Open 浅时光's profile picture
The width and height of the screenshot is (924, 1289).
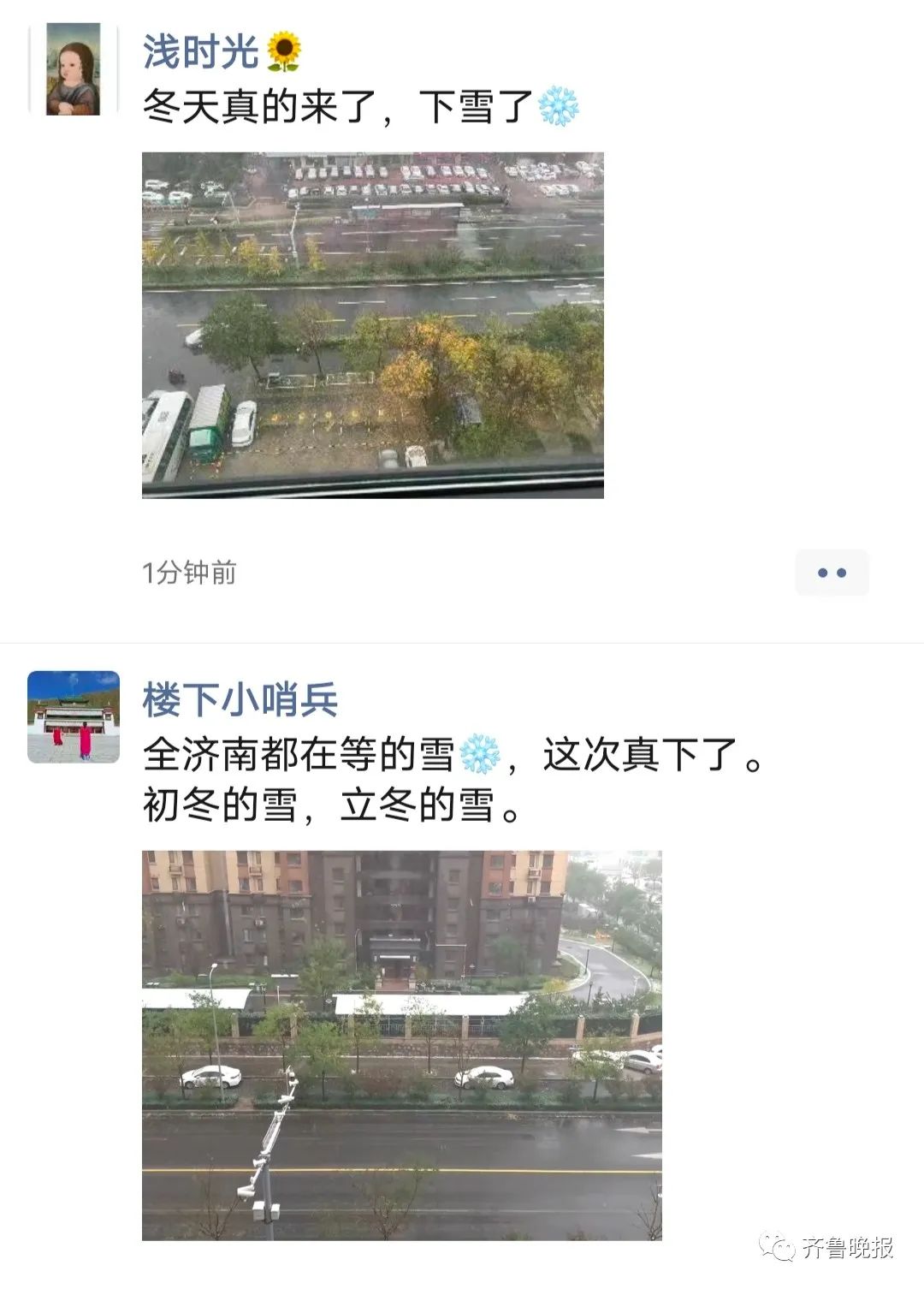tap(73, 70)
